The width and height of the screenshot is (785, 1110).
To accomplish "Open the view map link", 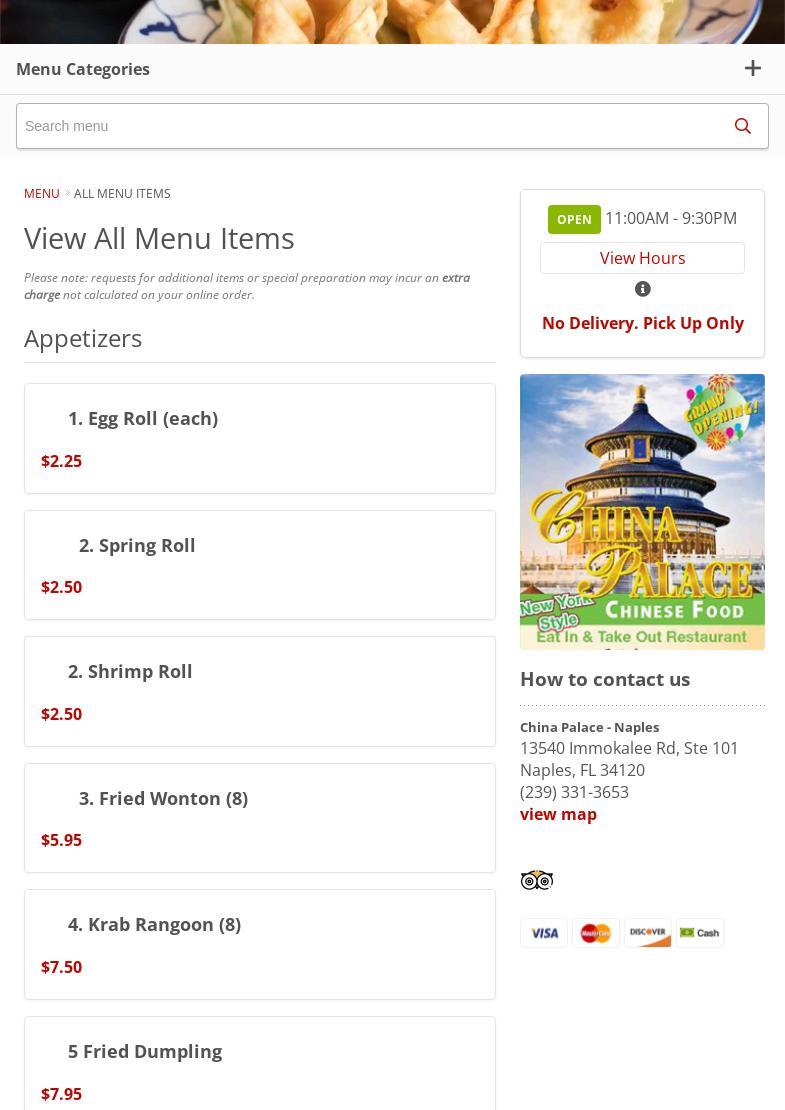I will 558,814.
